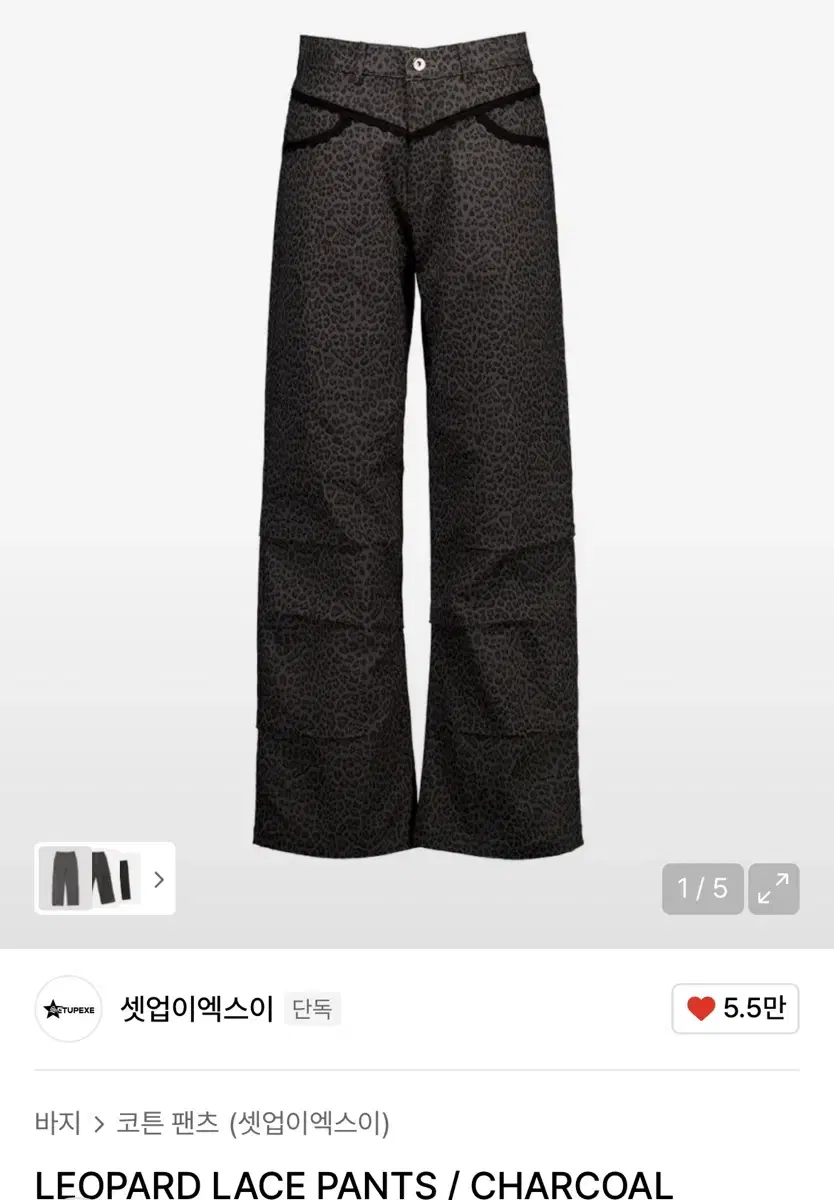This screenshot has width=834, height=1200.
Task: Select the first gray pants thumbnail
Action: [x=65, y=878]
